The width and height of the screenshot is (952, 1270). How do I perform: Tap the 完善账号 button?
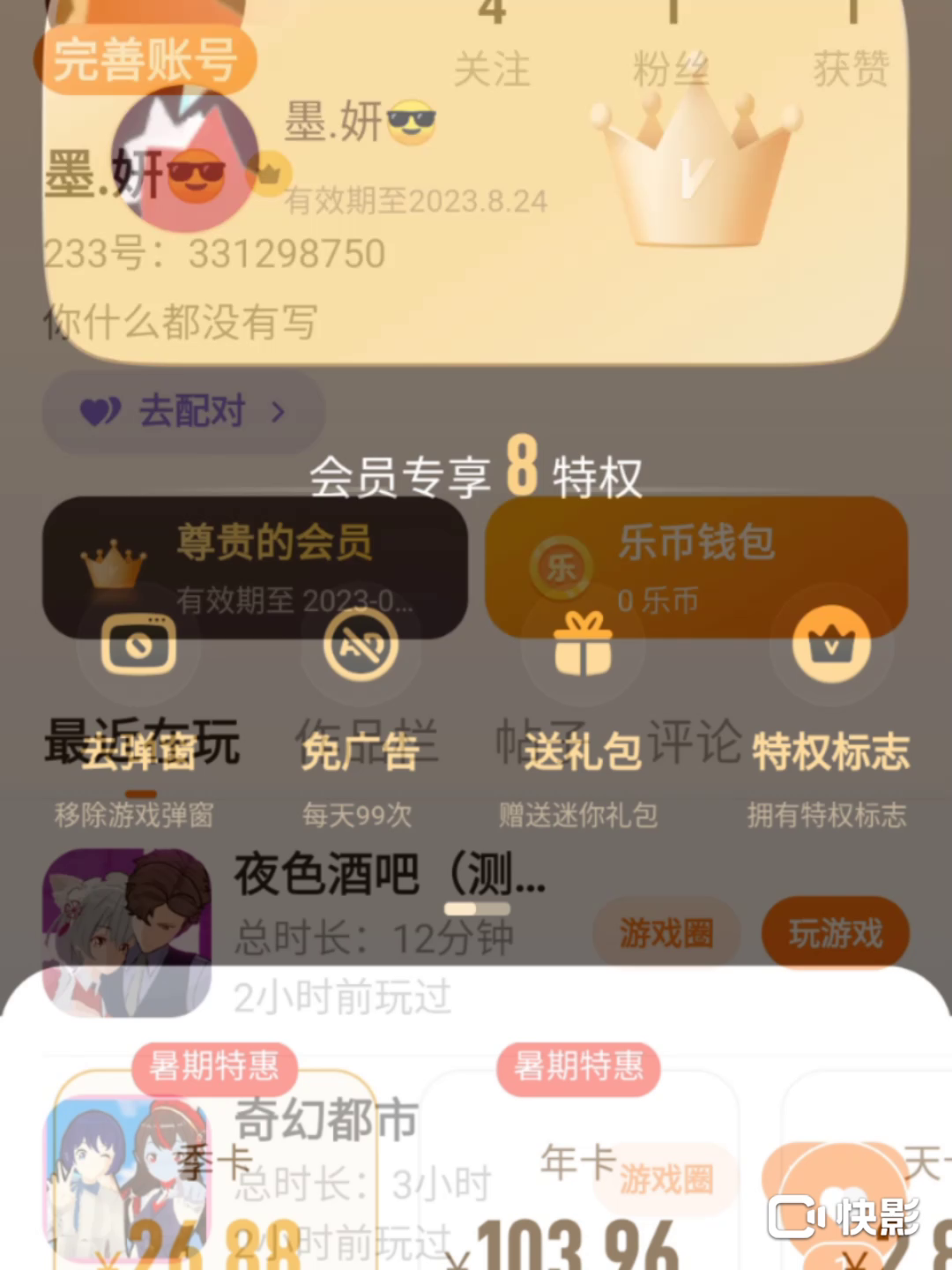pyautogui.click(x=145, y=60)
